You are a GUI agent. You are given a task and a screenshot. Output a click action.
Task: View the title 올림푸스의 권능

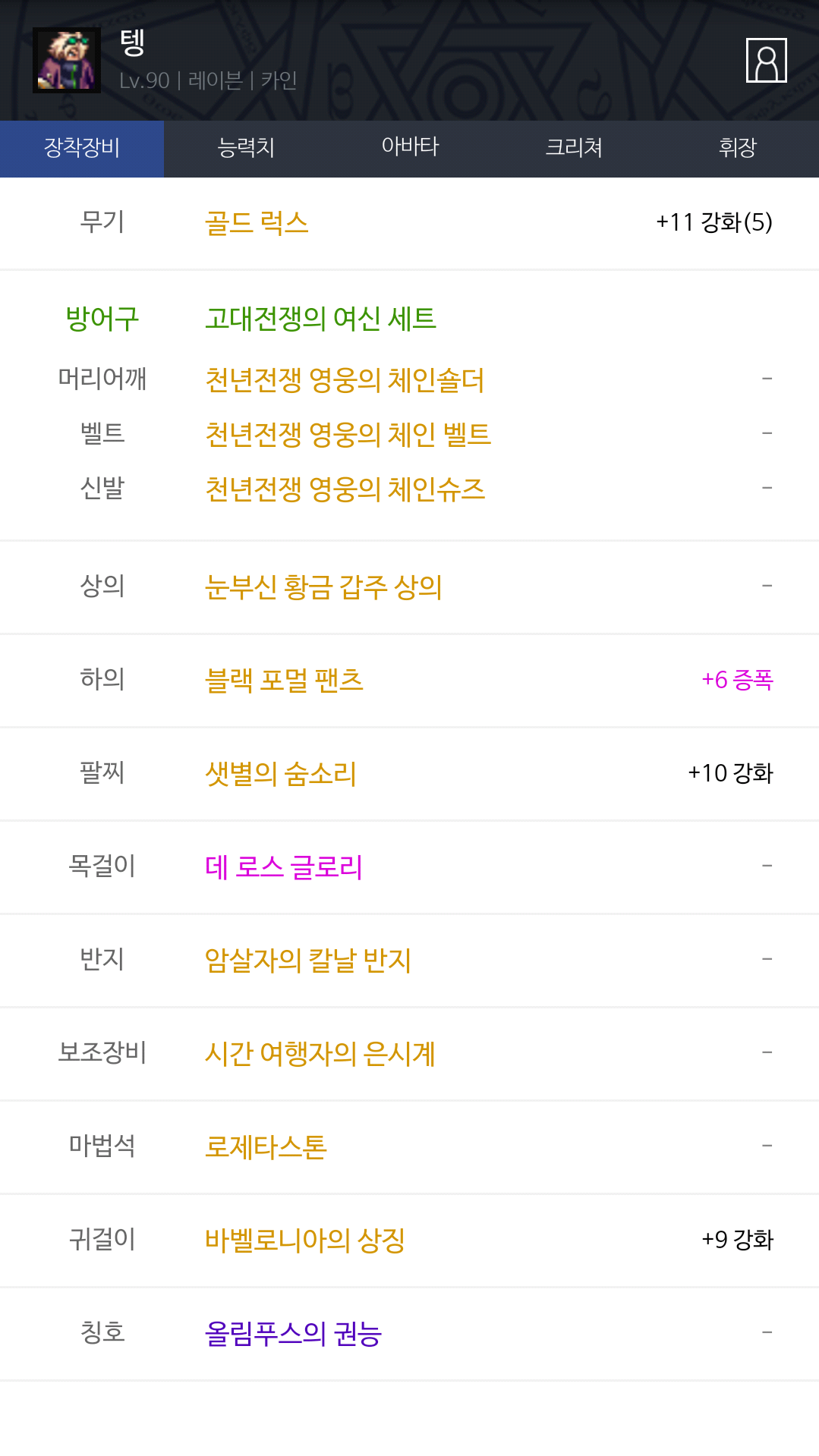[x=293, y=1333]
